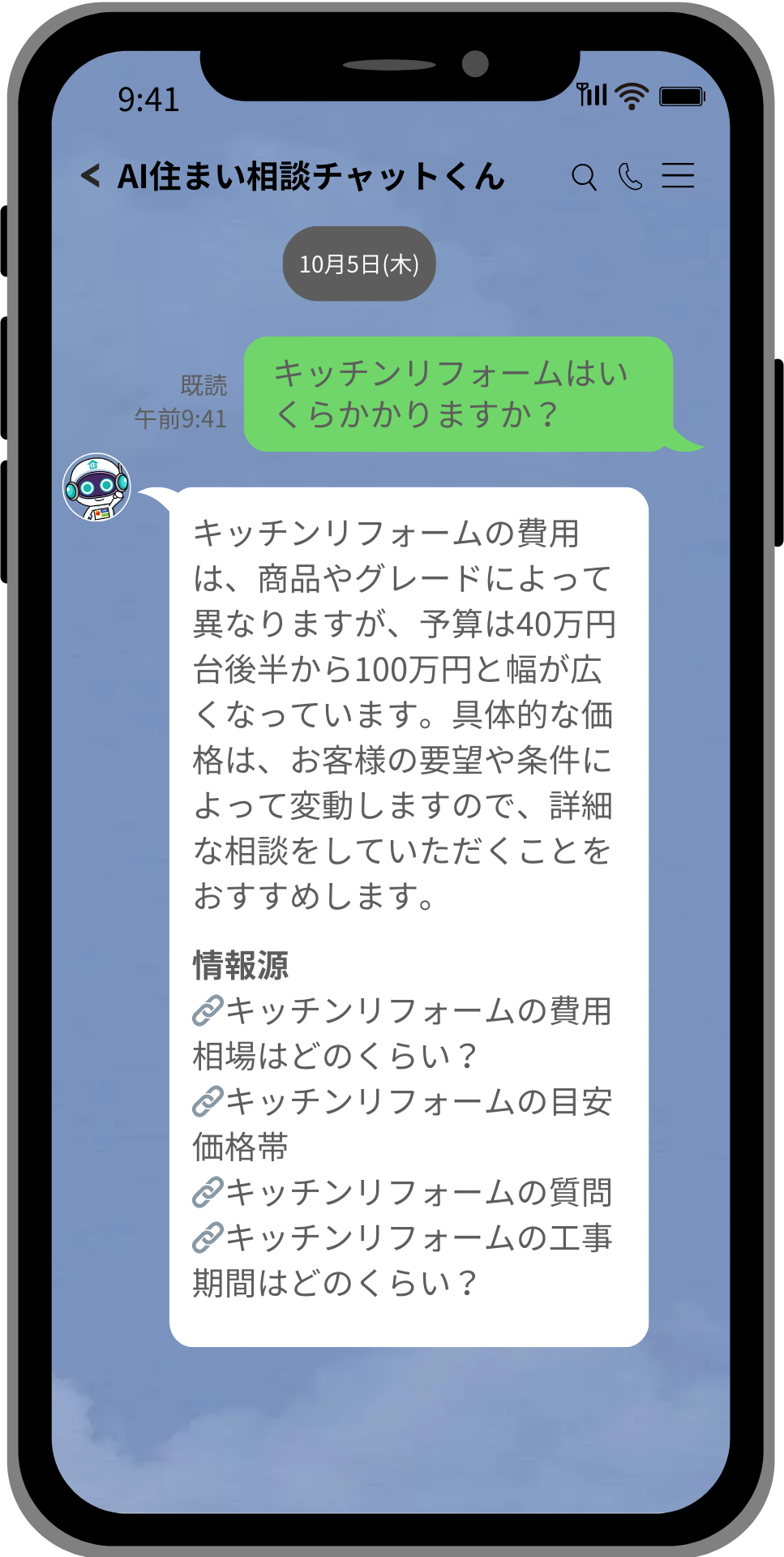Image resolution: width=784 pixels, height=1557 pixels.
Task: Open search in the chat
Action: coord(584,177)
